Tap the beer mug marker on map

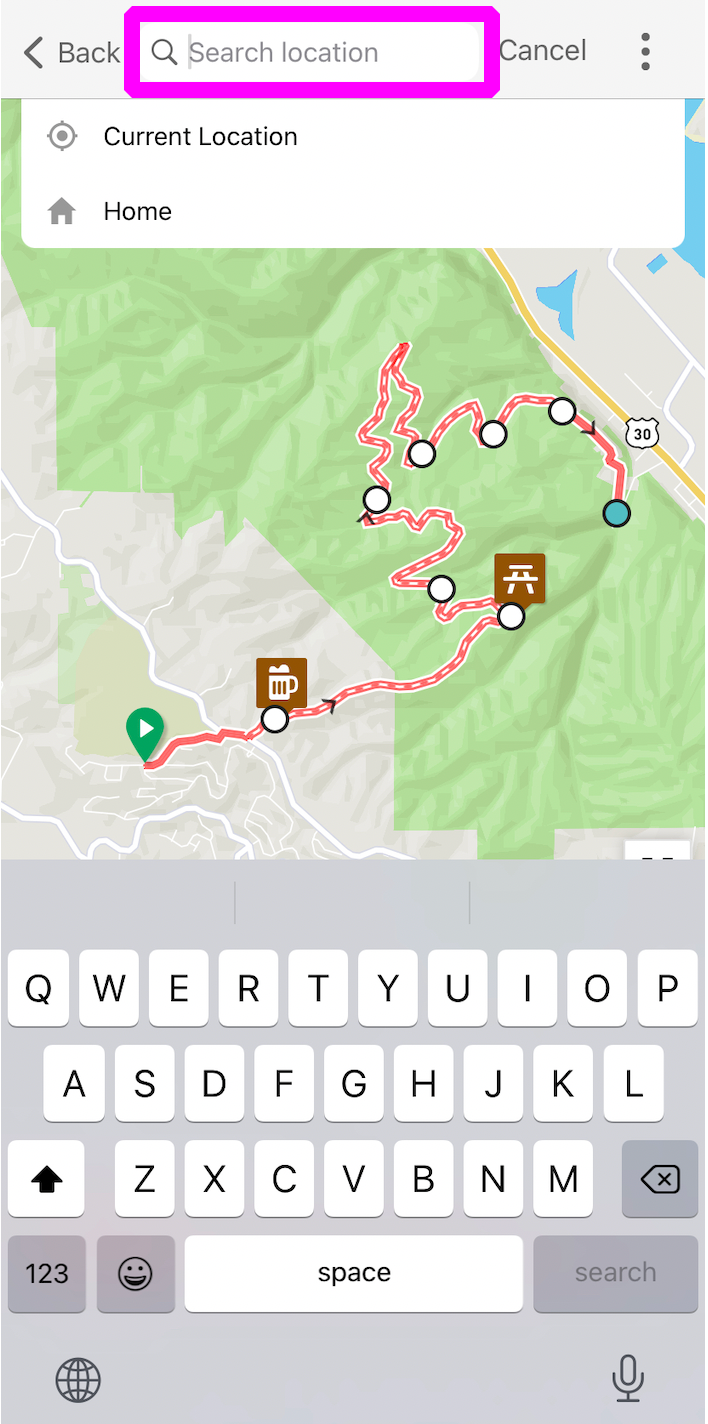click(x=281, y=682)
